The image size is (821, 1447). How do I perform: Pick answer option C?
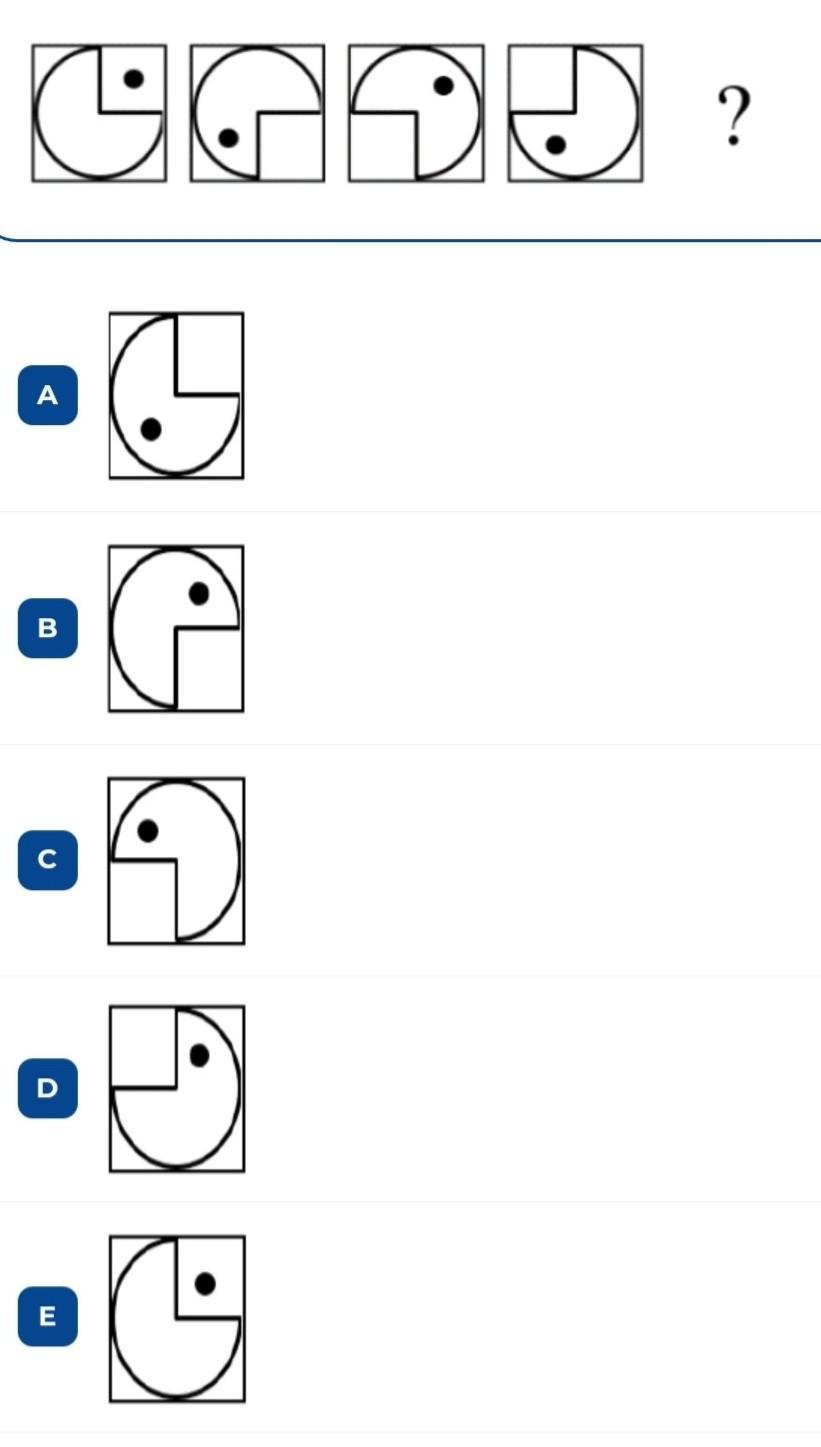click(48, 859)
